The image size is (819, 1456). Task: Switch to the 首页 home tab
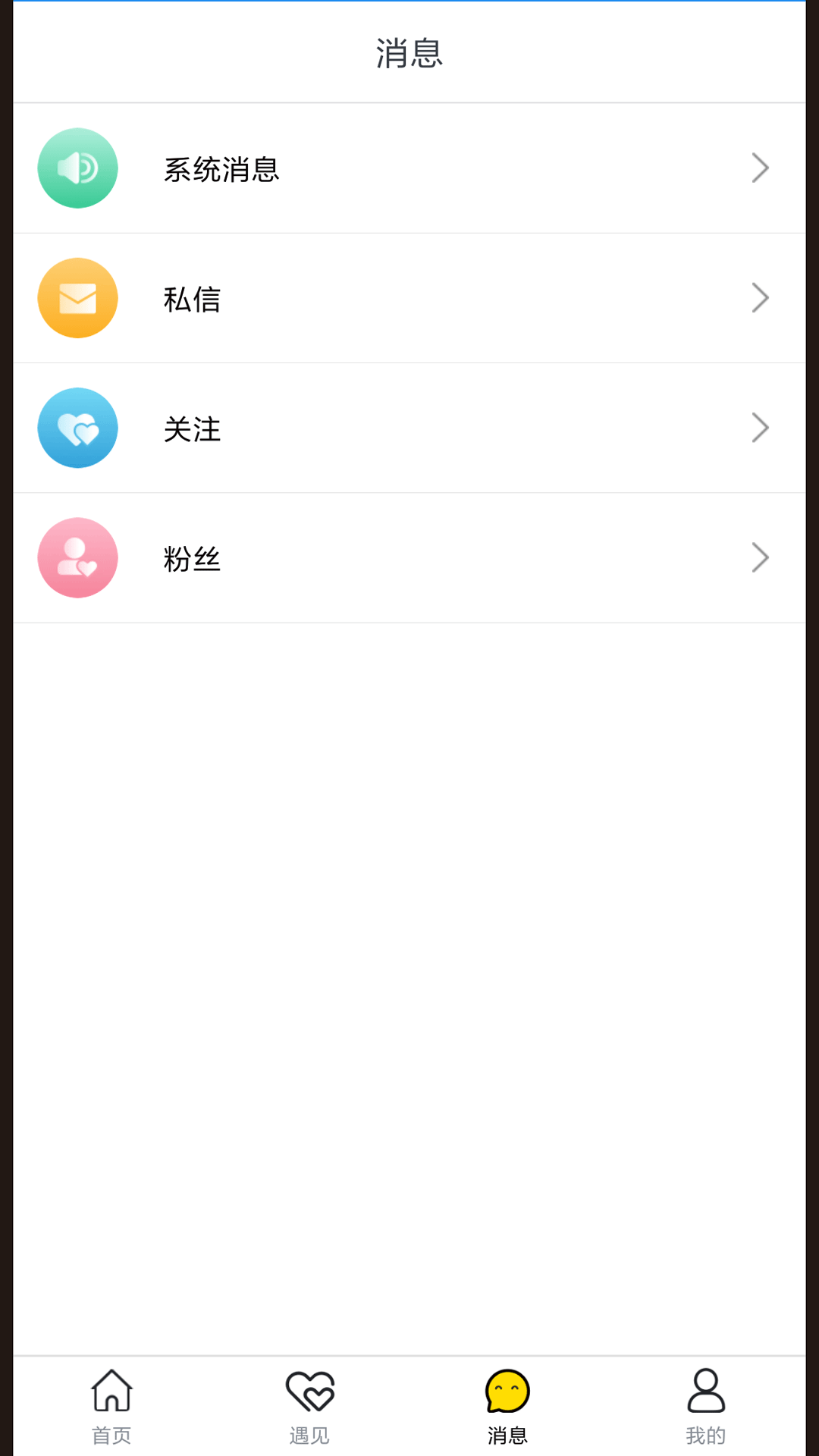111,1406
